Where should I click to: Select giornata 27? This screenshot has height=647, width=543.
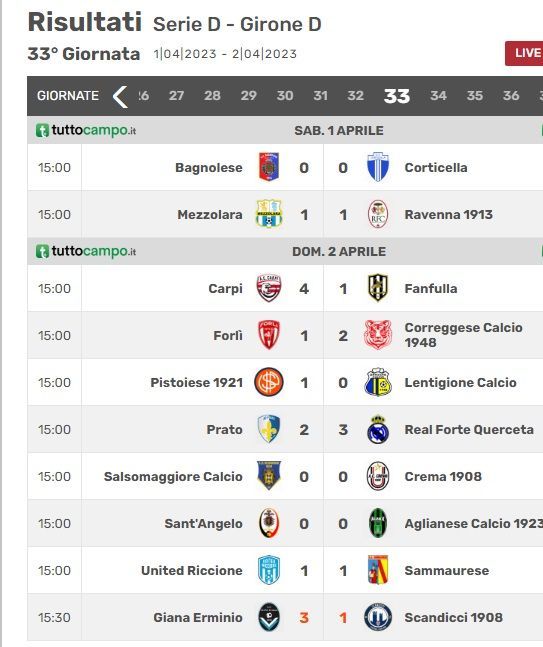click(176, 96)
